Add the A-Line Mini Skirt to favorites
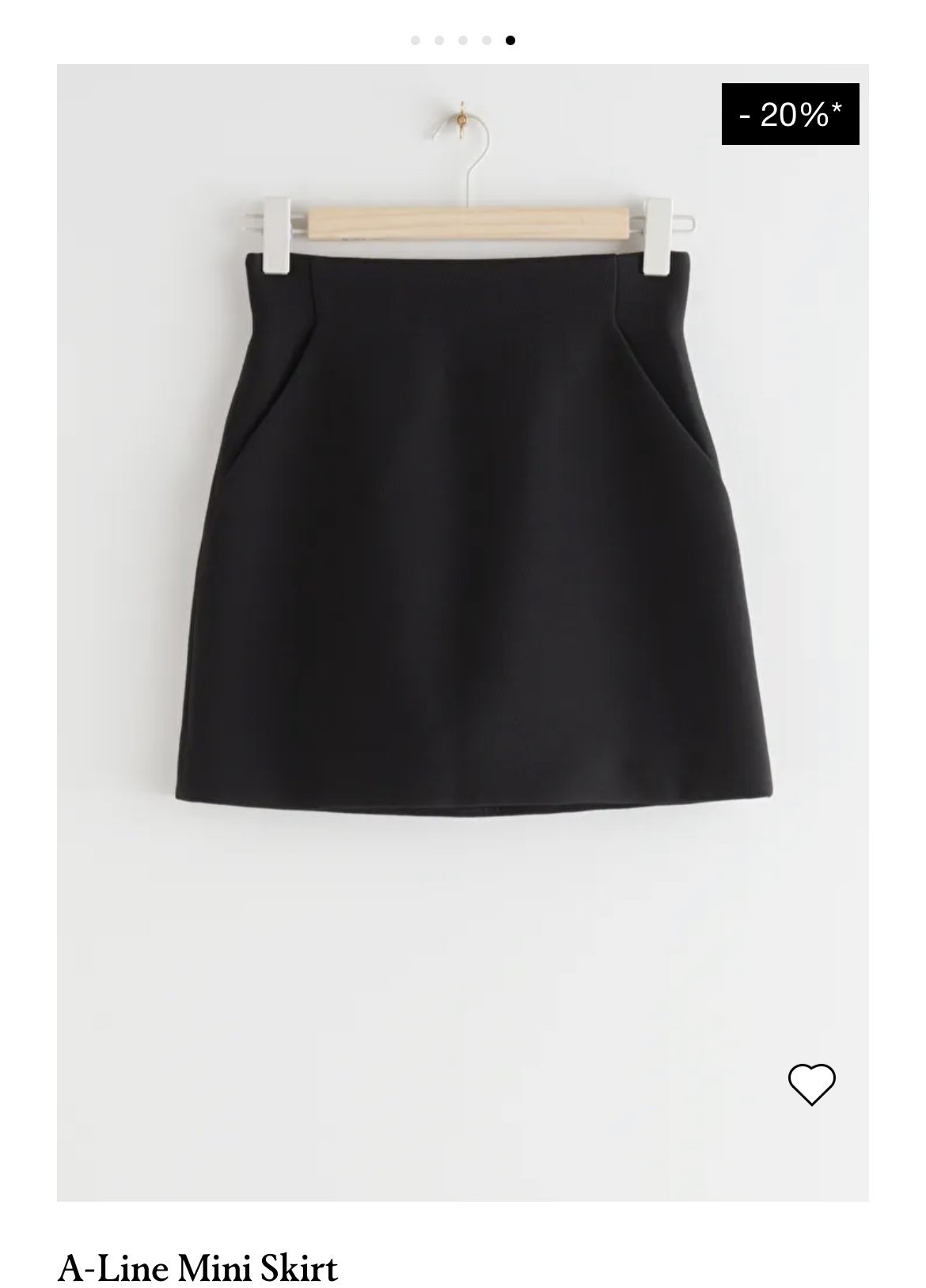926x1288 pixels. coord(811,1084)
